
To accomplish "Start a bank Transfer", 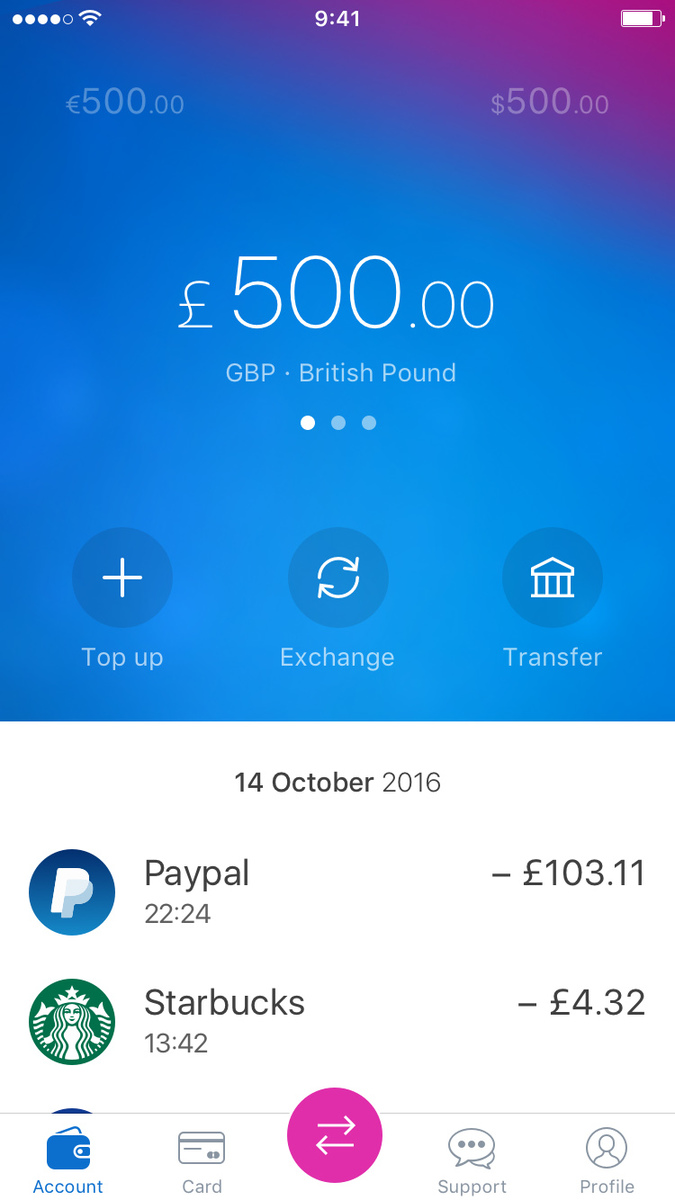I will pos(552,578).
